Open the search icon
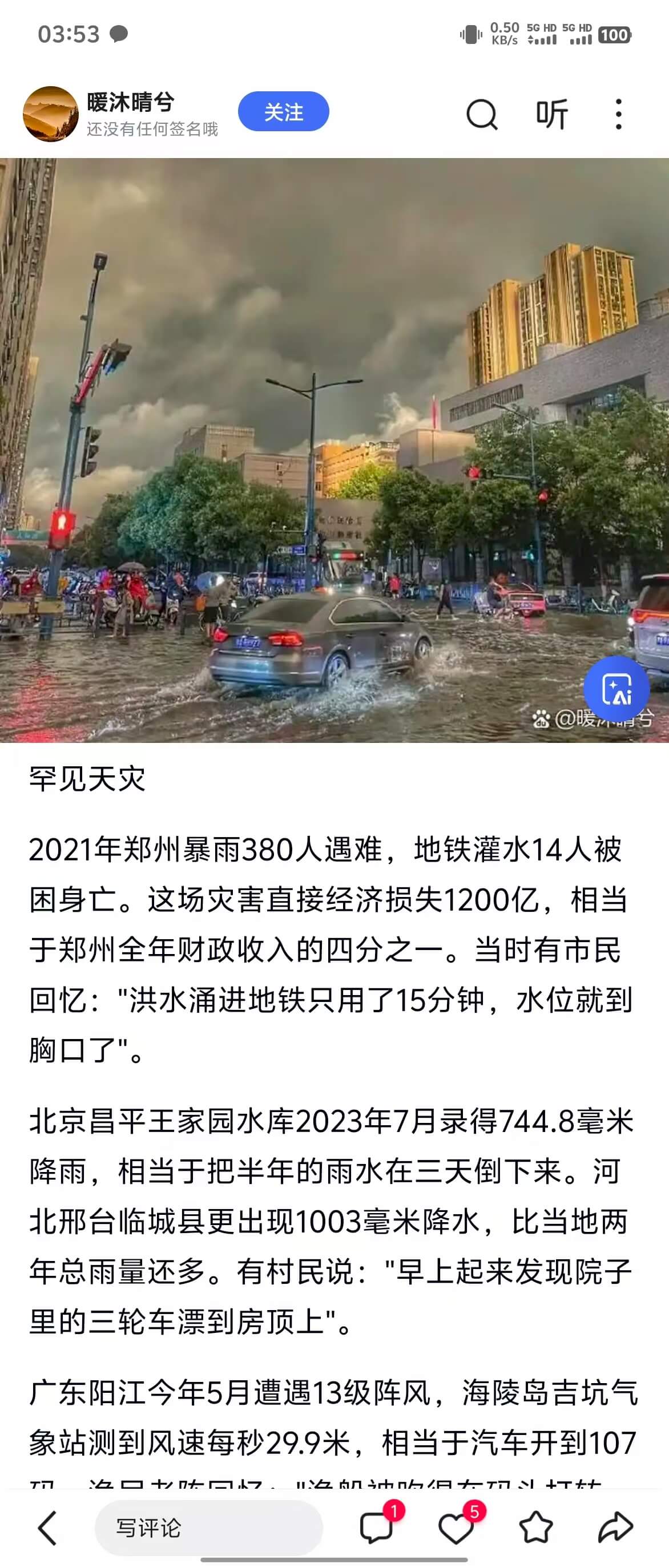 coord(482,114)
